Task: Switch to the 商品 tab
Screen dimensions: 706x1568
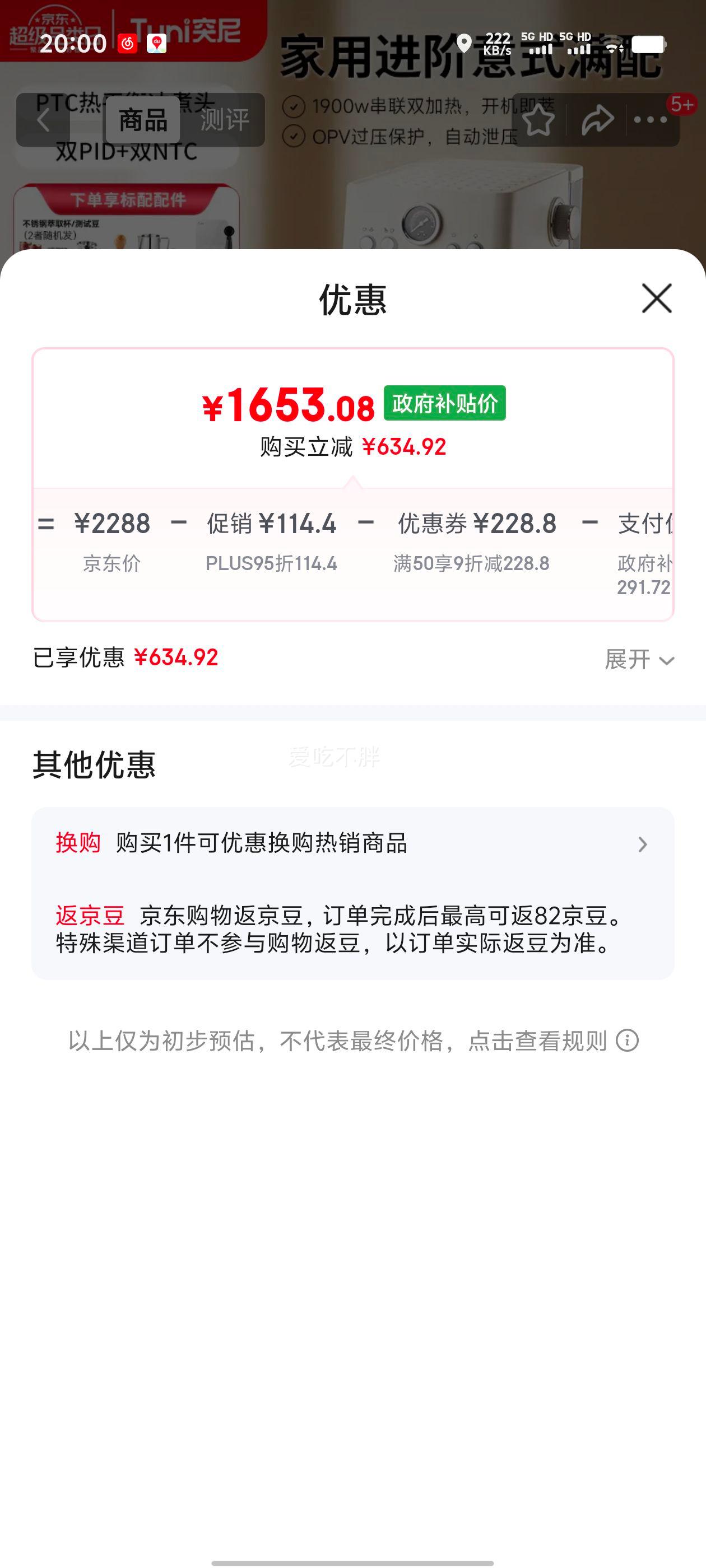Action: coord(143,121)
